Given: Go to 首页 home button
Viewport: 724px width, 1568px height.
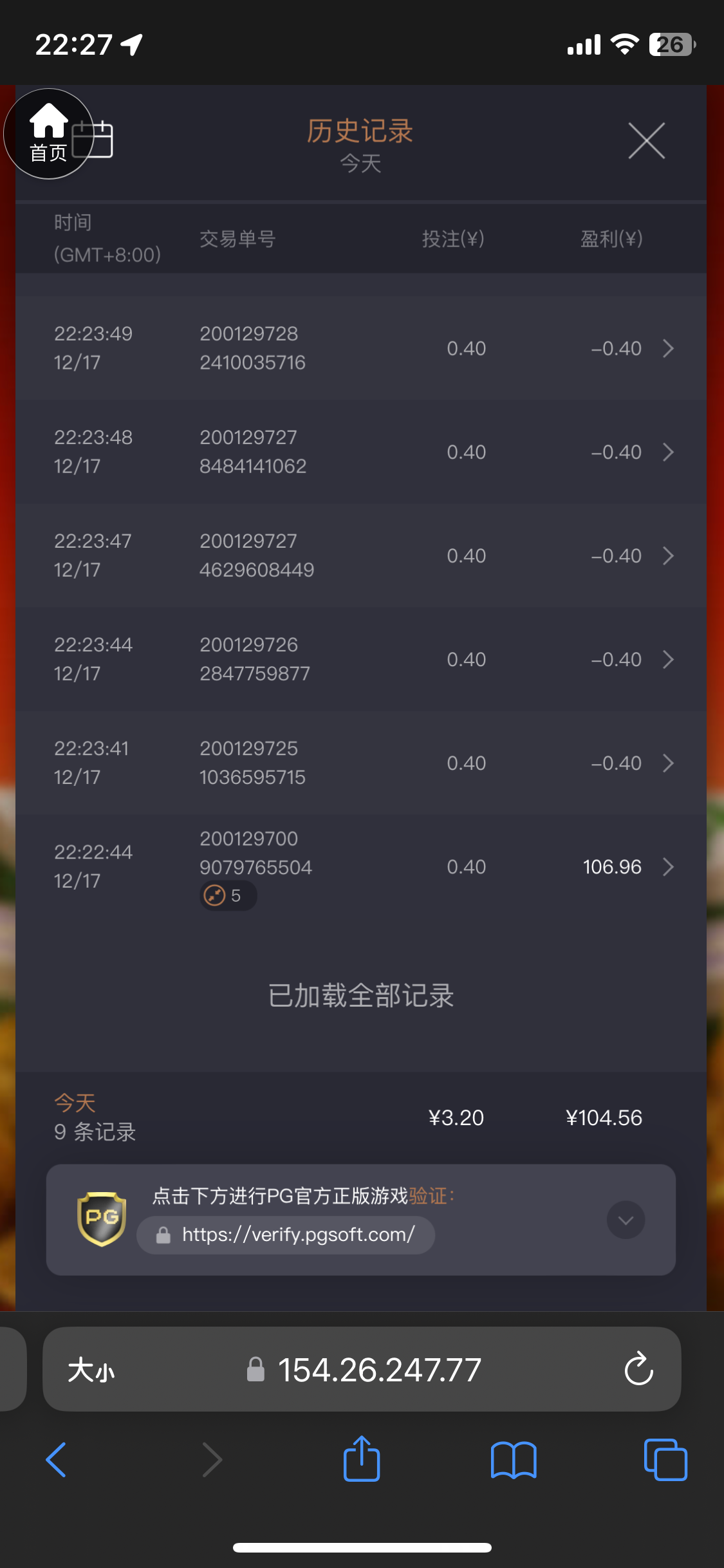Looking at the screenshot, I should pyautogui.click(x=48, y=133).
